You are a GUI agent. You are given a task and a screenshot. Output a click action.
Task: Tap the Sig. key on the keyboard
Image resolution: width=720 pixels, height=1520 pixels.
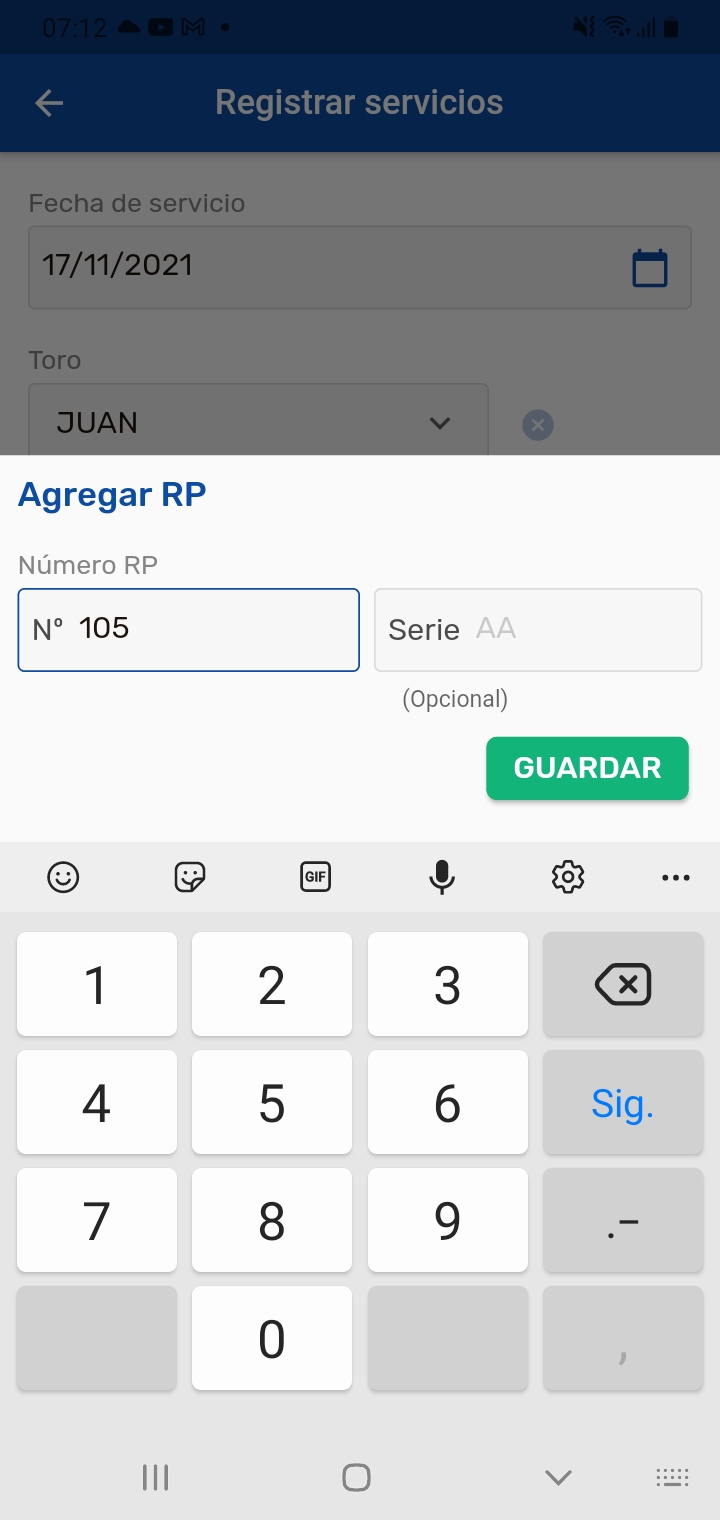point(623,1103)
